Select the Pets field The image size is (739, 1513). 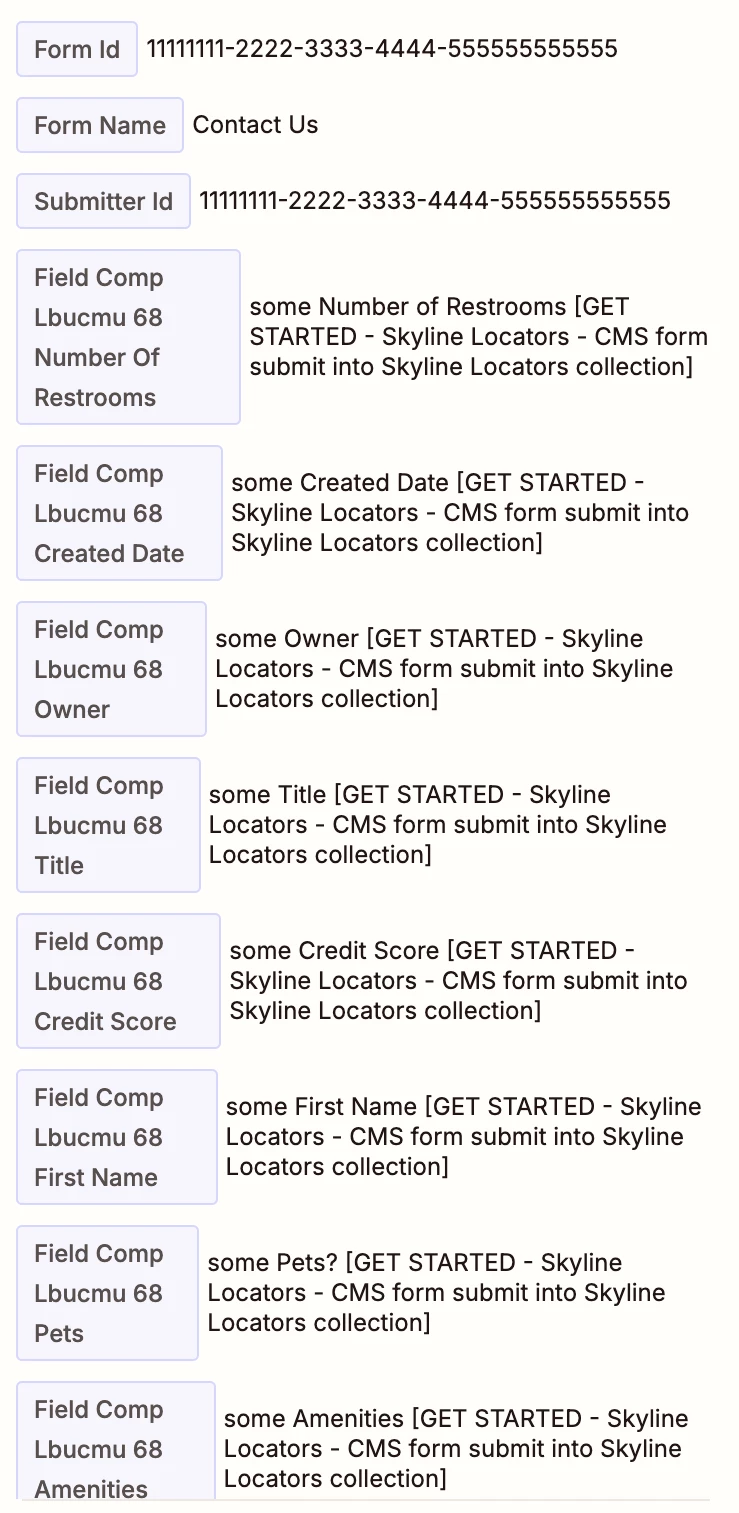107,1293
